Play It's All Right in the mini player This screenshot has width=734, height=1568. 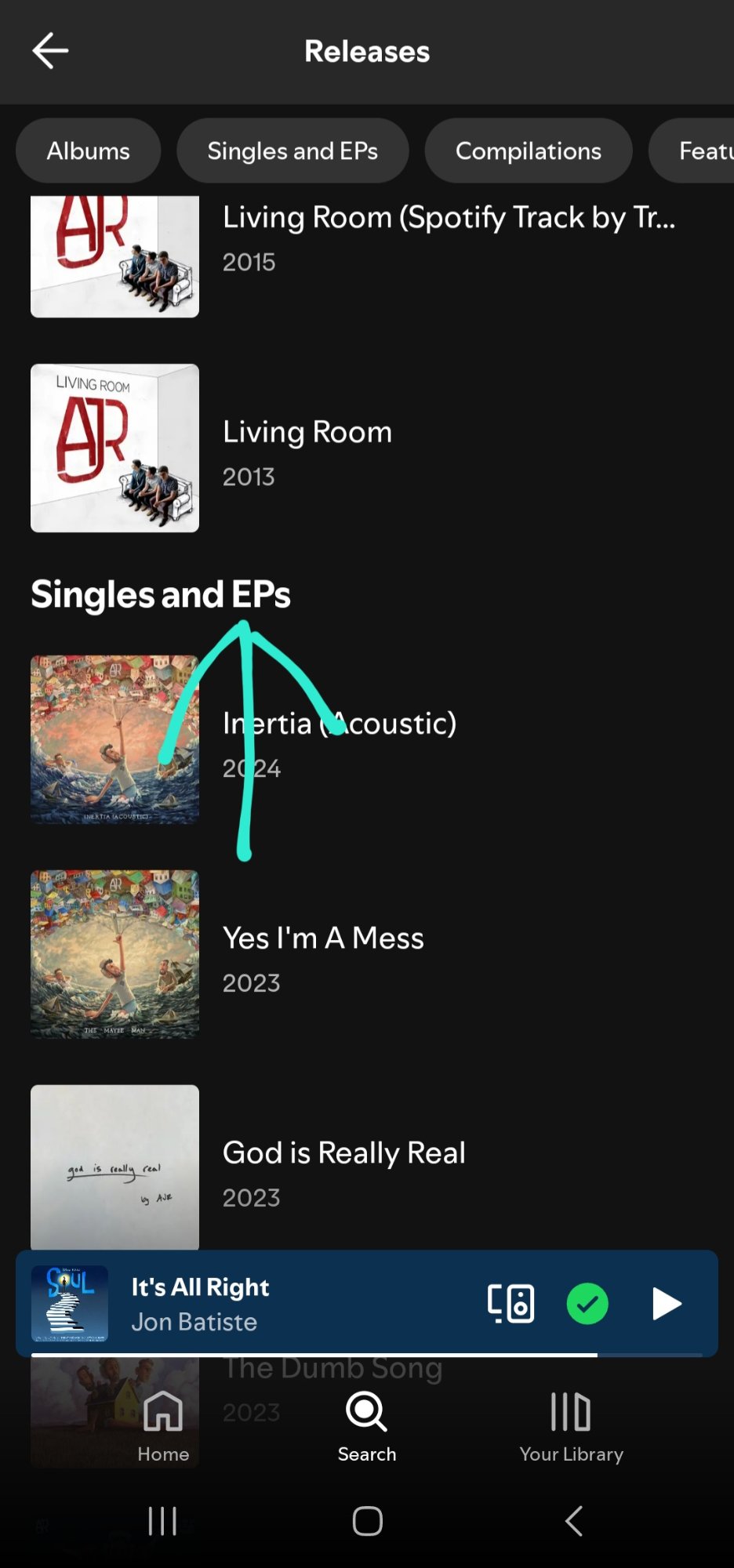(667, 1304)
